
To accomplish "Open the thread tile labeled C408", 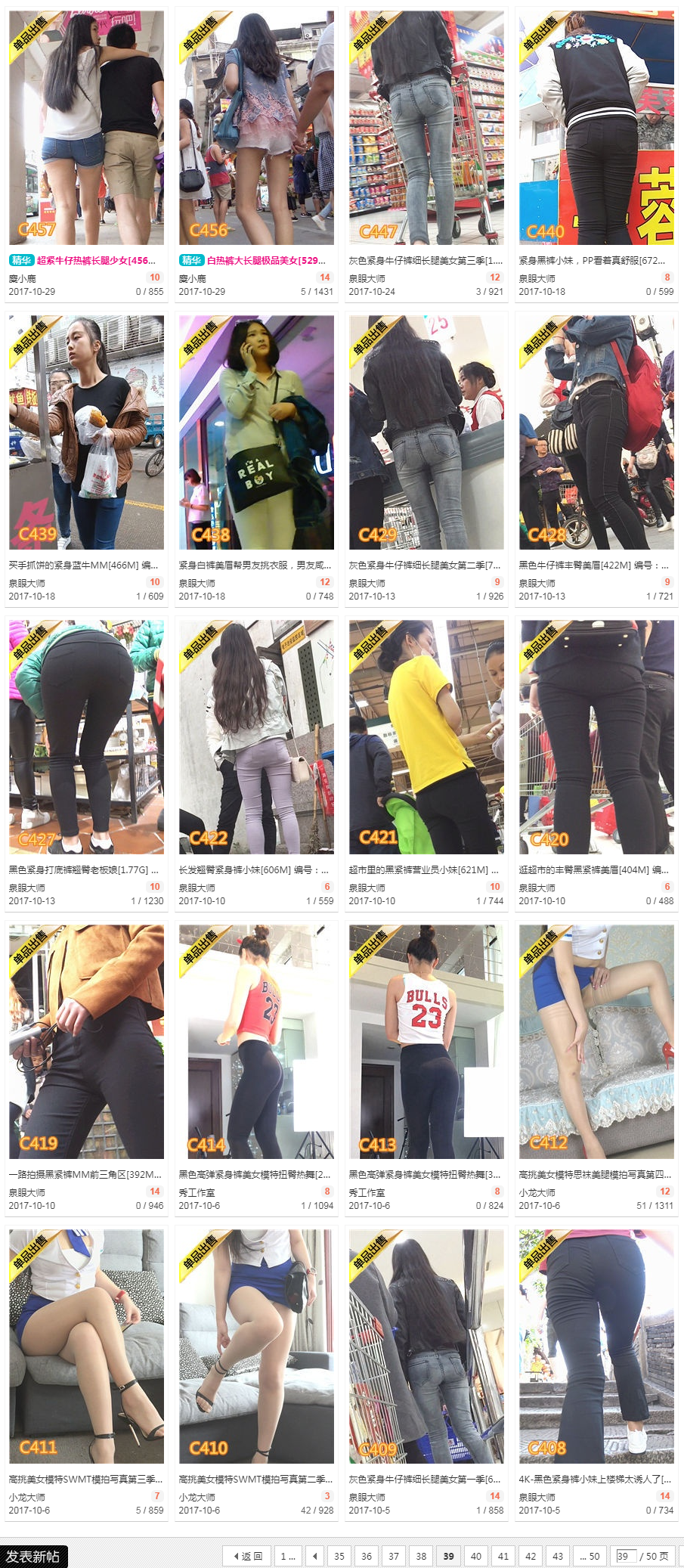I will pyautogui.click(x=596, y=1346).
